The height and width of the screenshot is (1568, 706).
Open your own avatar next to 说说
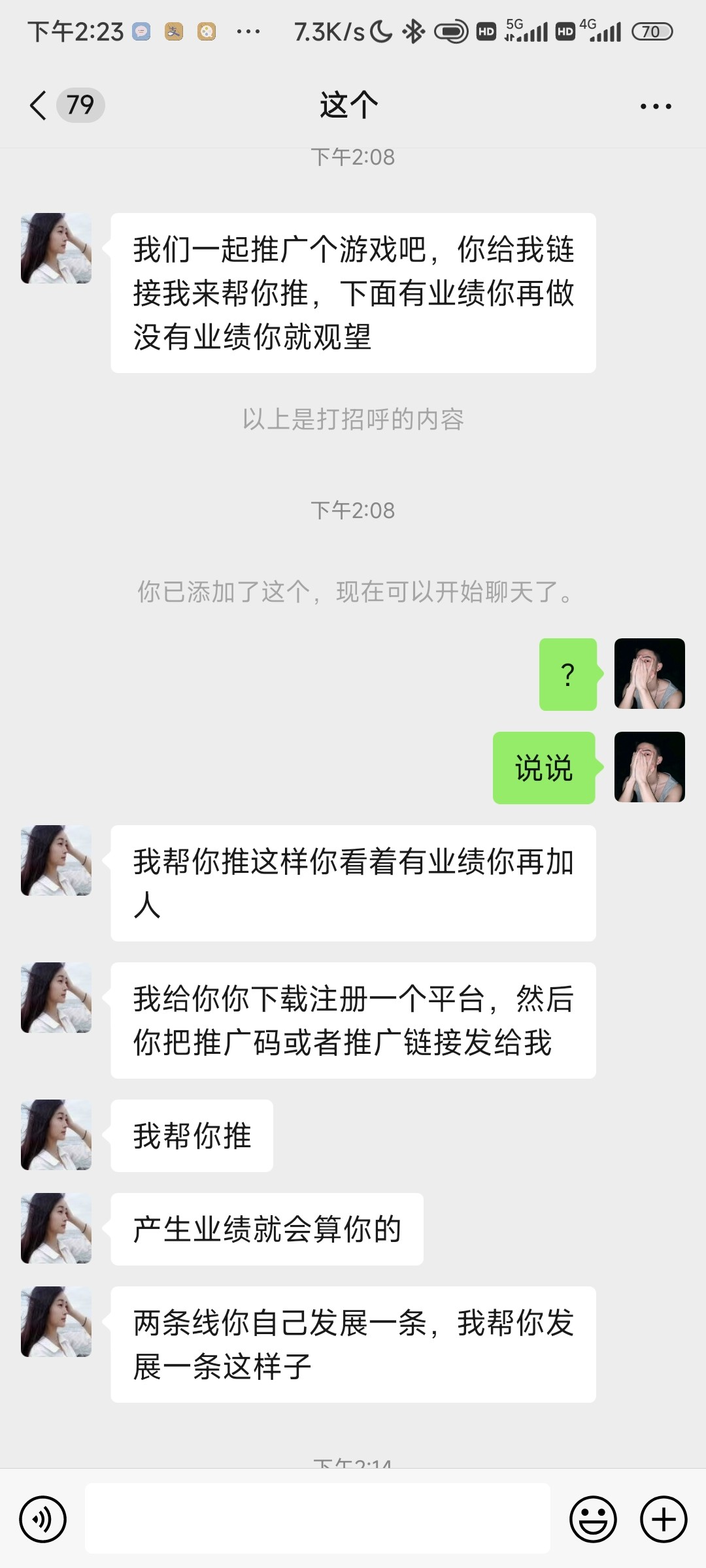(x=649, y=766)
